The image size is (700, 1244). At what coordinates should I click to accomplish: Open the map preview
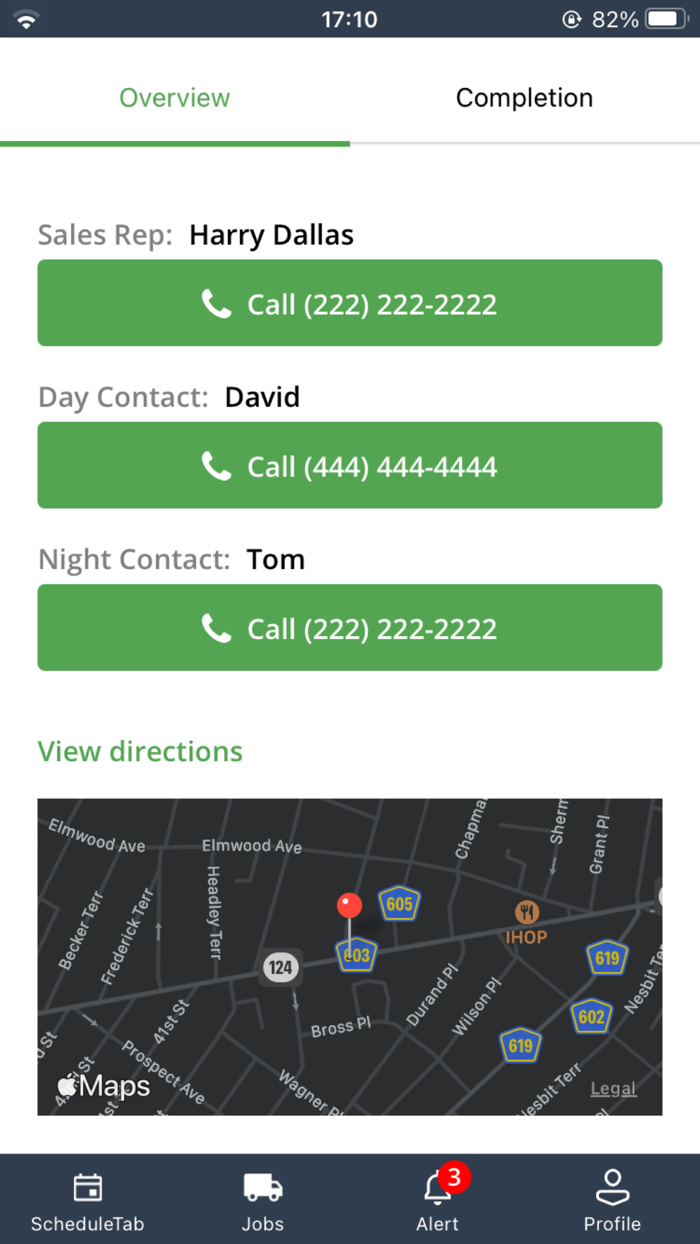350,957
